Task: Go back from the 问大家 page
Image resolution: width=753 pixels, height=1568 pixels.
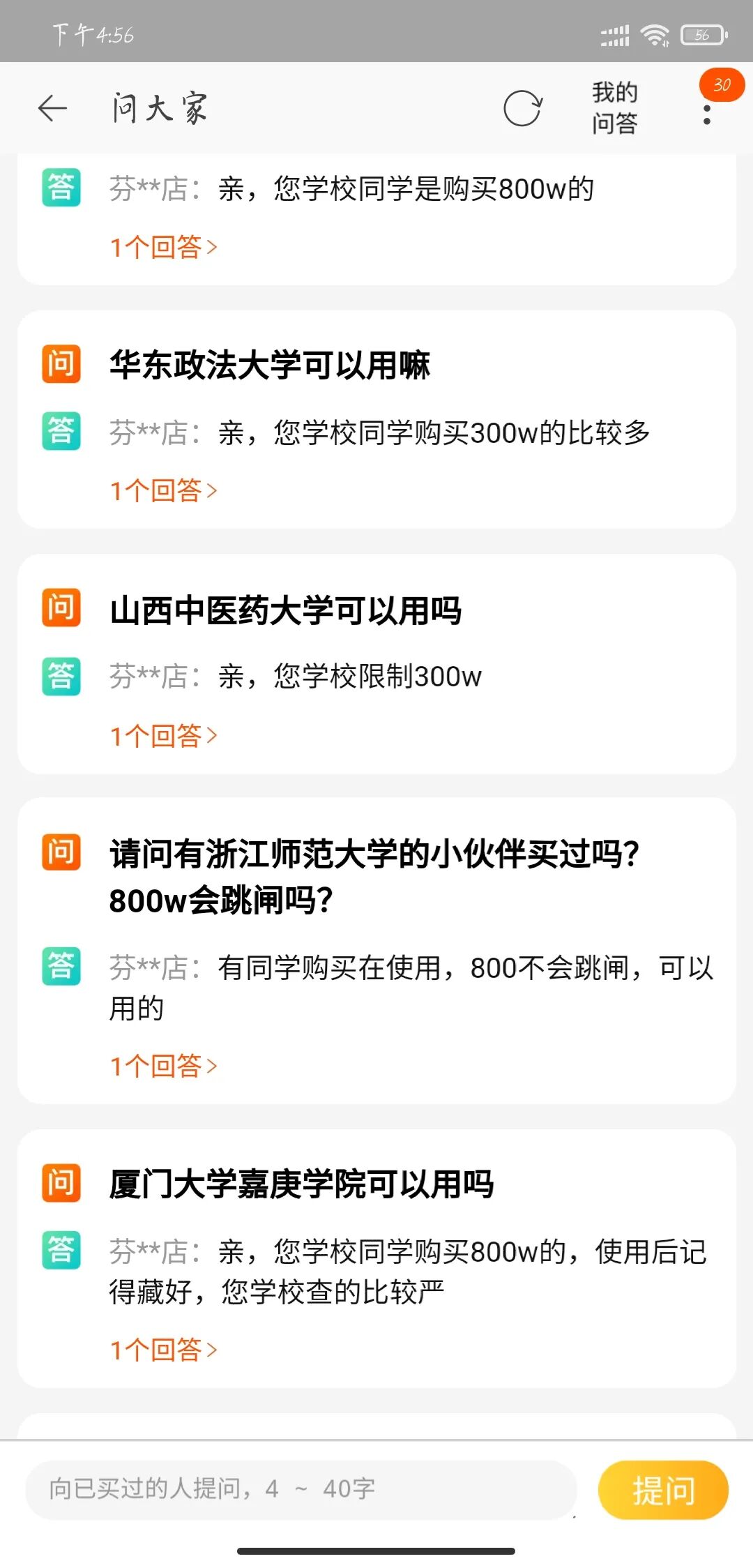Action: click(52, 108)
